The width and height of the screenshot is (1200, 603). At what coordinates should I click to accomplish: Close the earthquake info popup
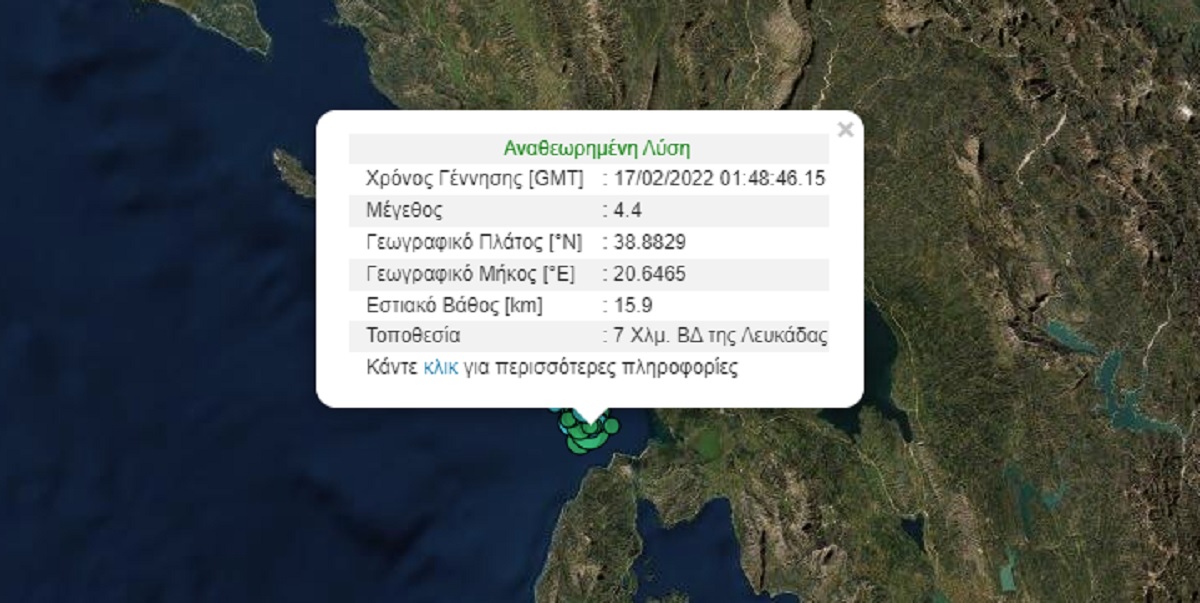845,130
